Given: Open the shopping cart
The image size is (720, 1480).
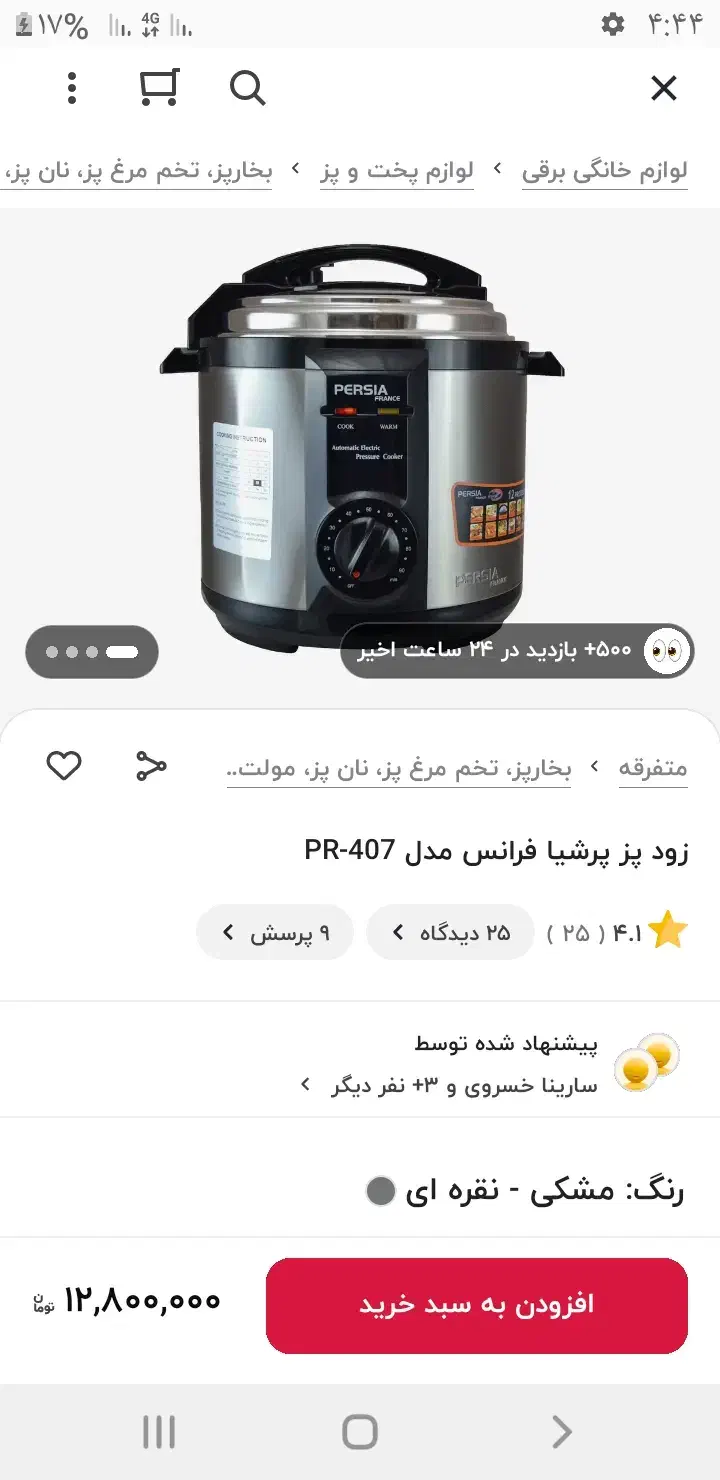Looking at the screenshot, I should click(160, 88).
